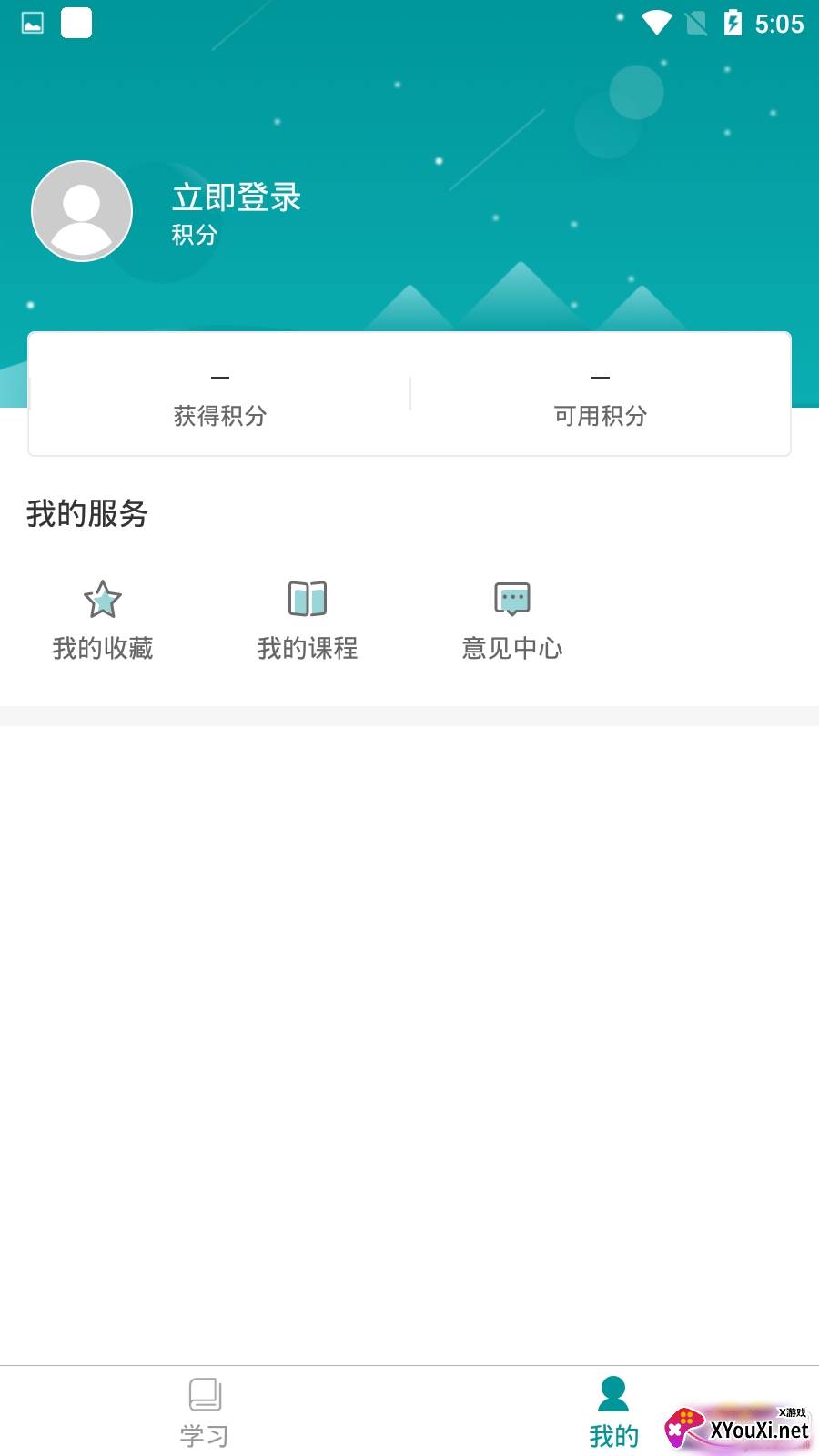Open 意见中心 feedback center
Image resolution: width=819 pixels, height=1456 pixels.
tap(512, 621)
